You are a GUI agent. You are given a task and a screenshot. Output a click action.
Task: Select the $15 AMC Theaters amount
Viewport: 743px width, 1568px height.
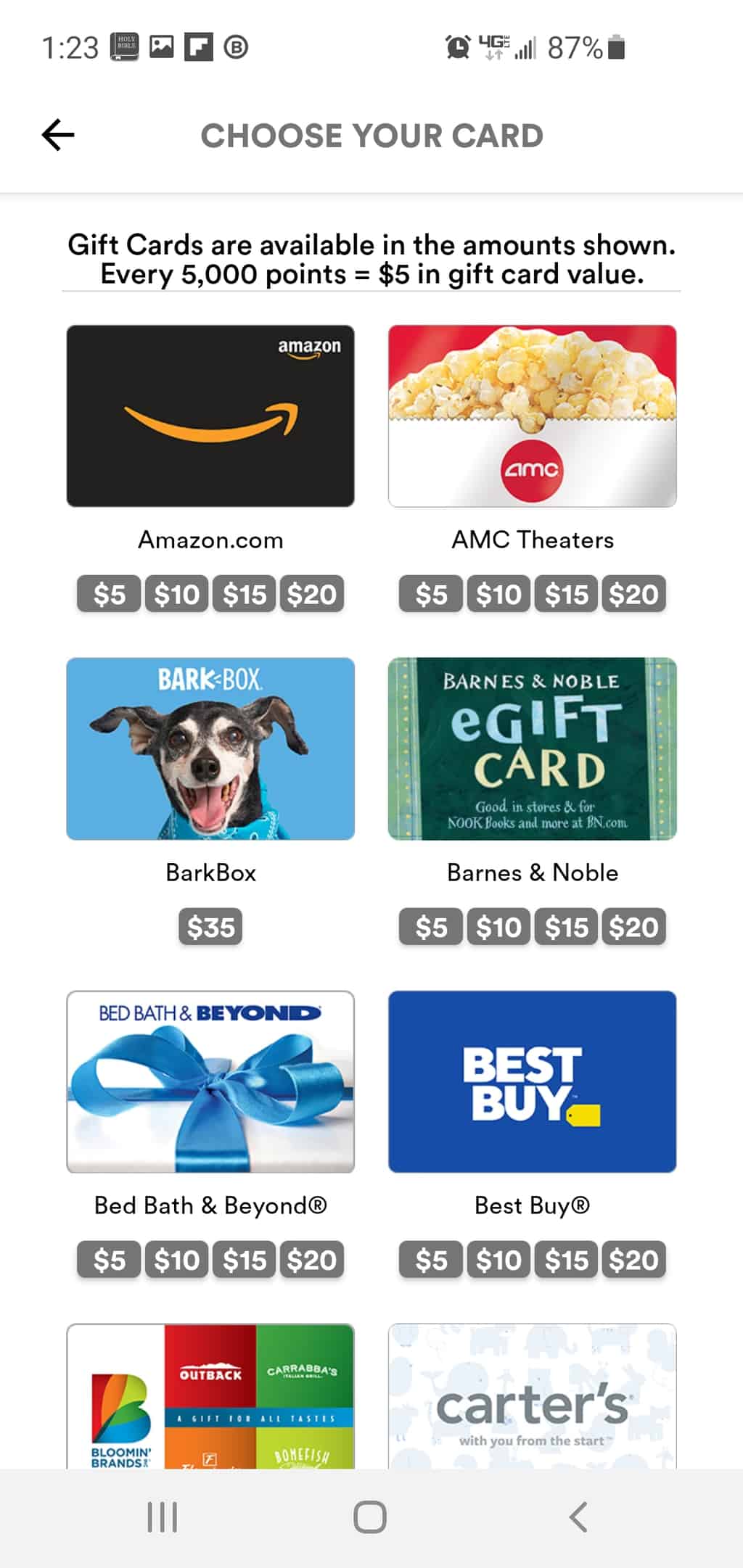[x=567, y=594]
